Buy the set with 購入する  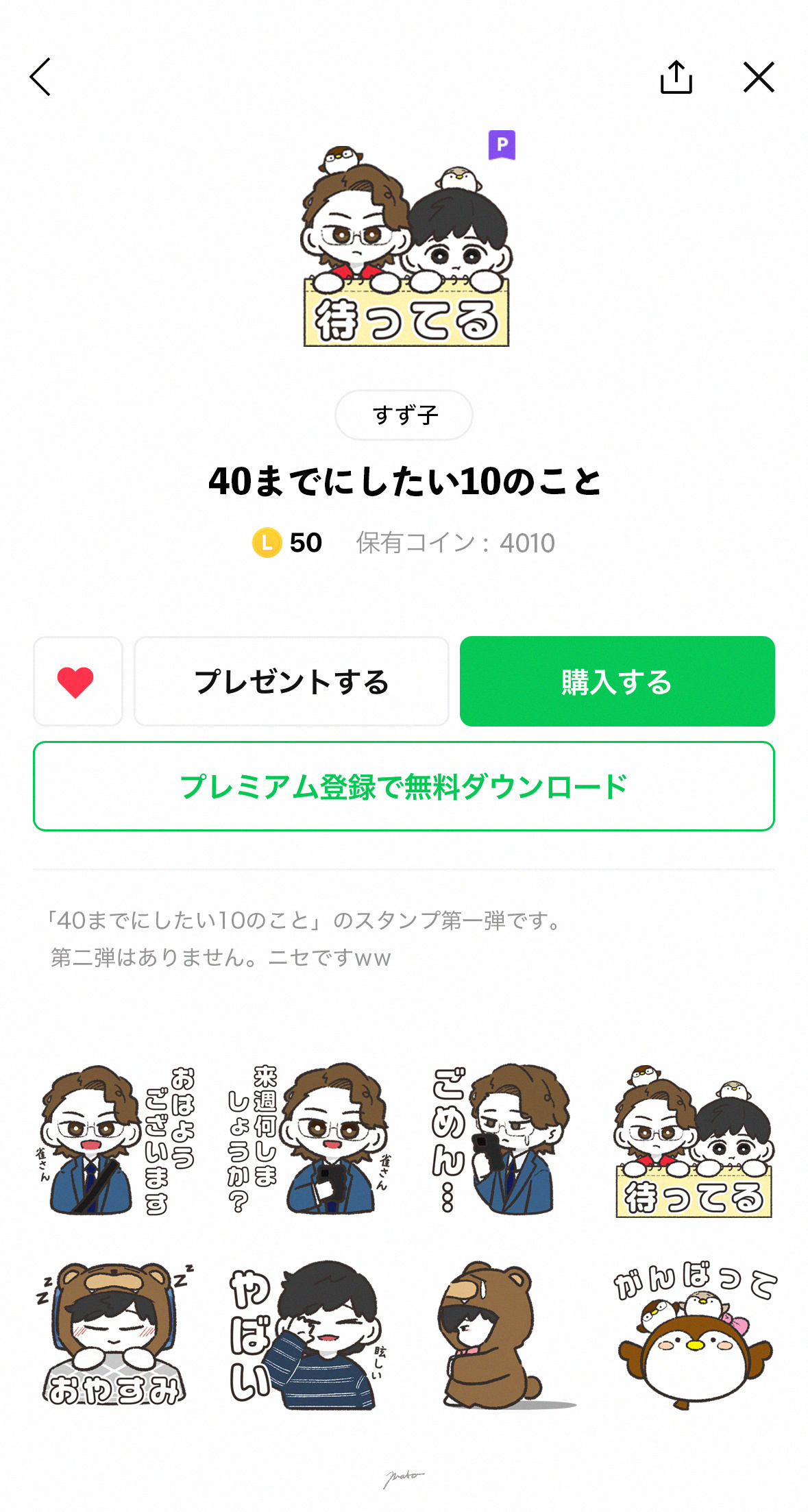(x=617, y=681)
